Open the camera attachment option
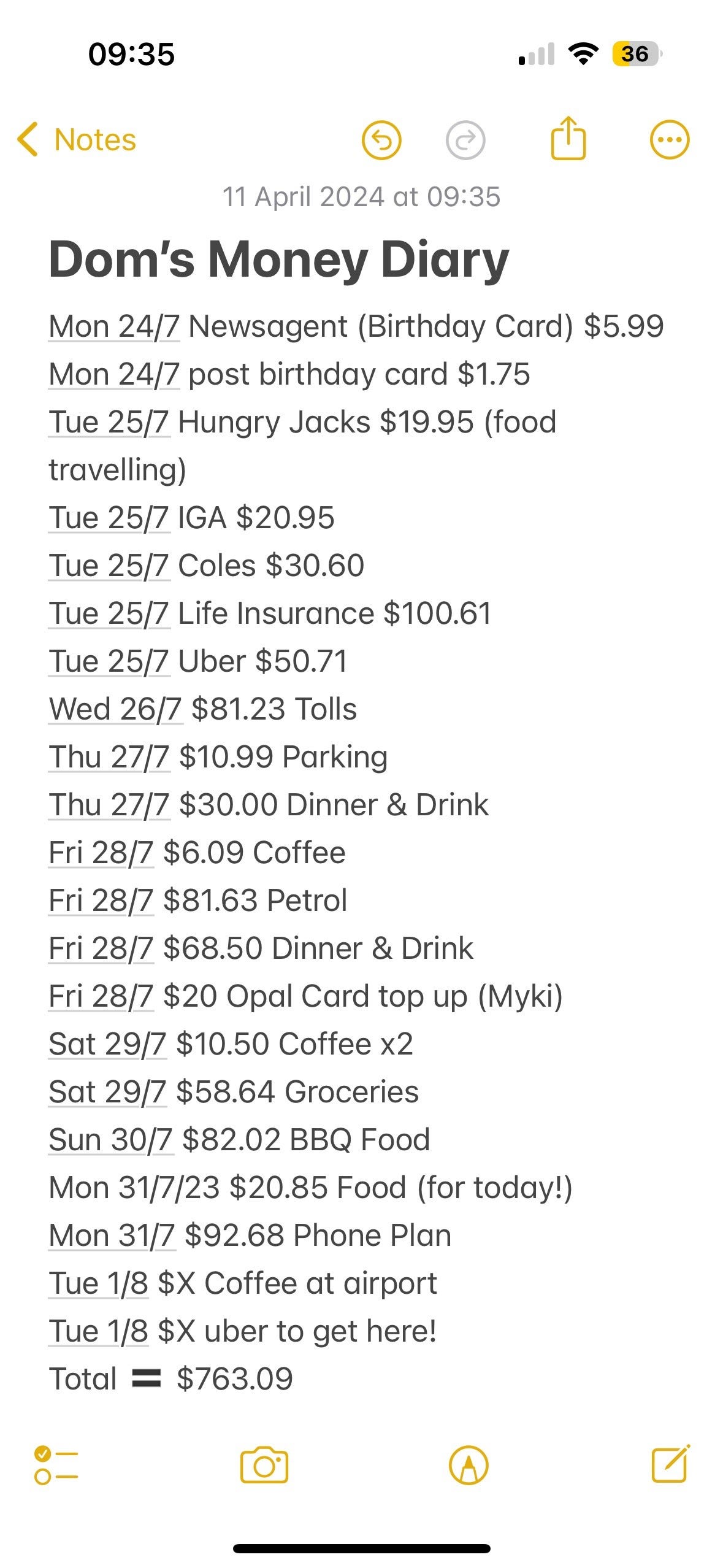This screenshot has height=1568, width=723. (264, 1465)
